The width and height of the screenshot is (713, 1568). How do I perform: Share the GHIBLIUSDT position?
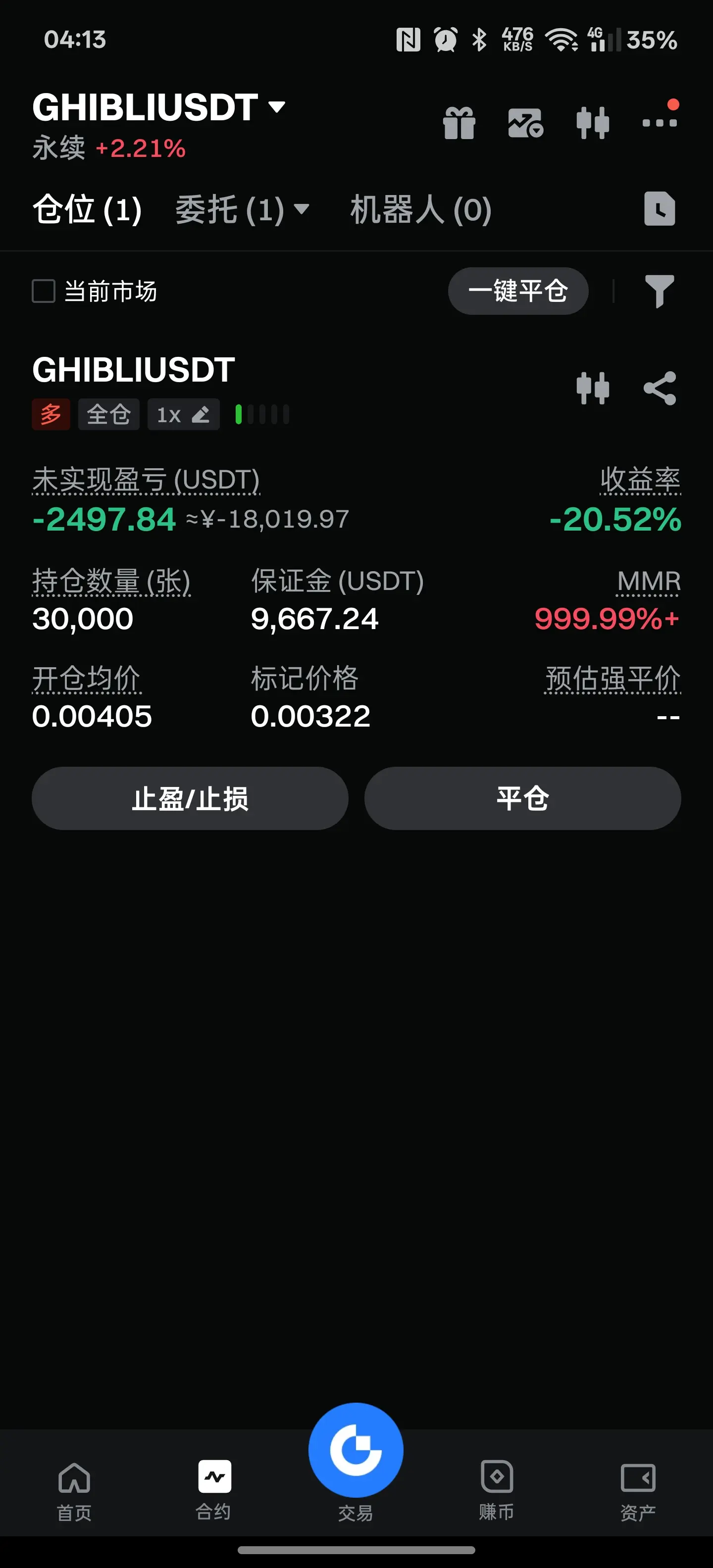point(660,389)
